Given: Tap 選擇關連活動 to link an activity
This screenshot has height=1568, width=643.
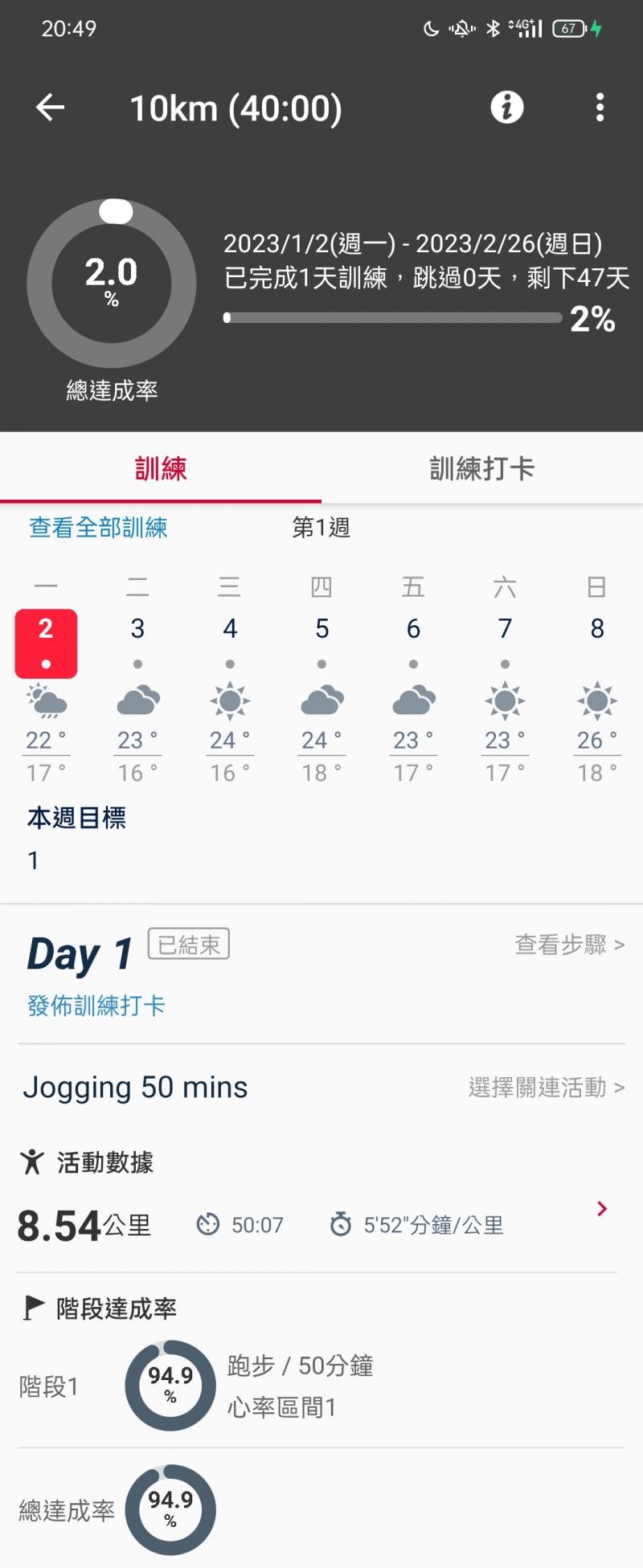Looking at the screenshot, I should pos(546,1088).
